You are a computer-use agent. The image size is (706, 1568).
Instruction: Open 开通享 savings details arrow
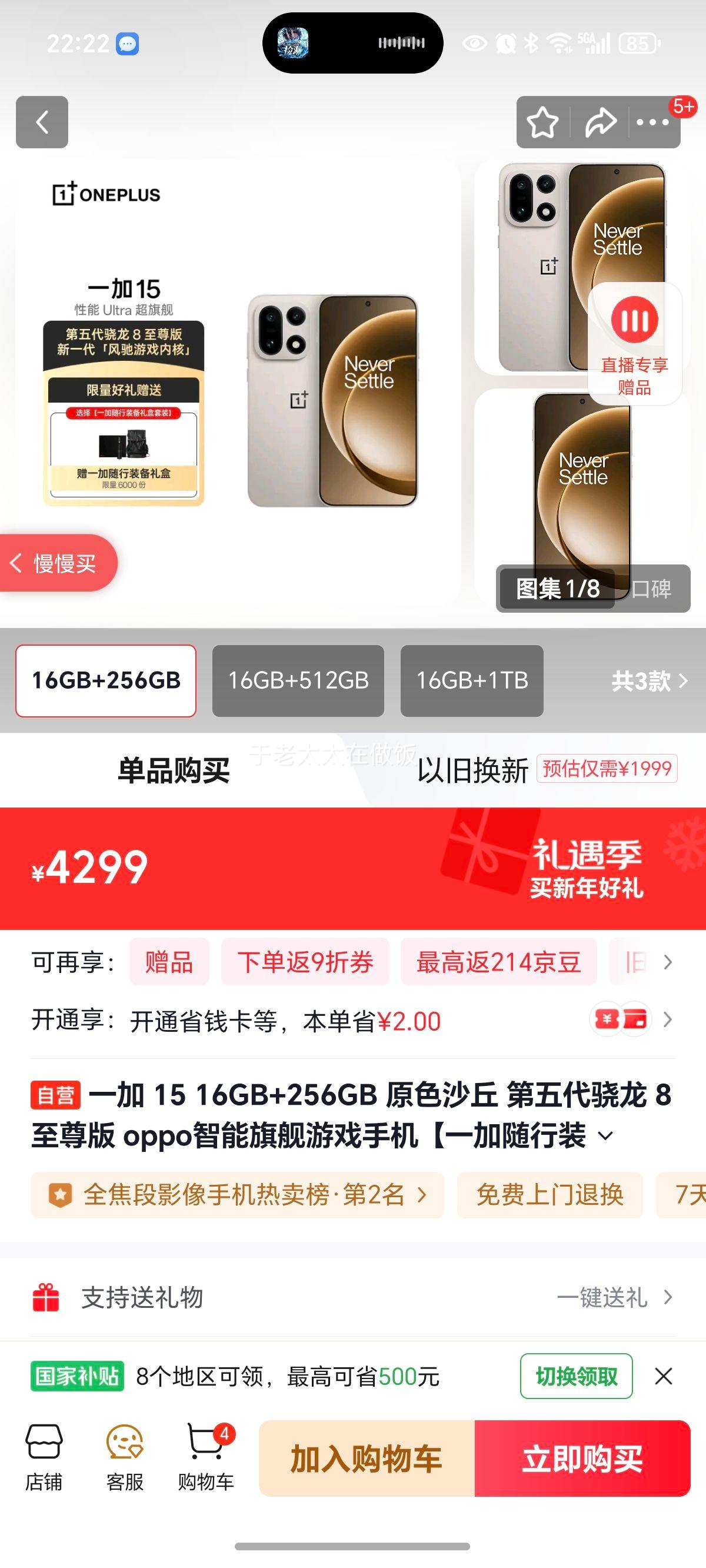[x=668, y=1019]
